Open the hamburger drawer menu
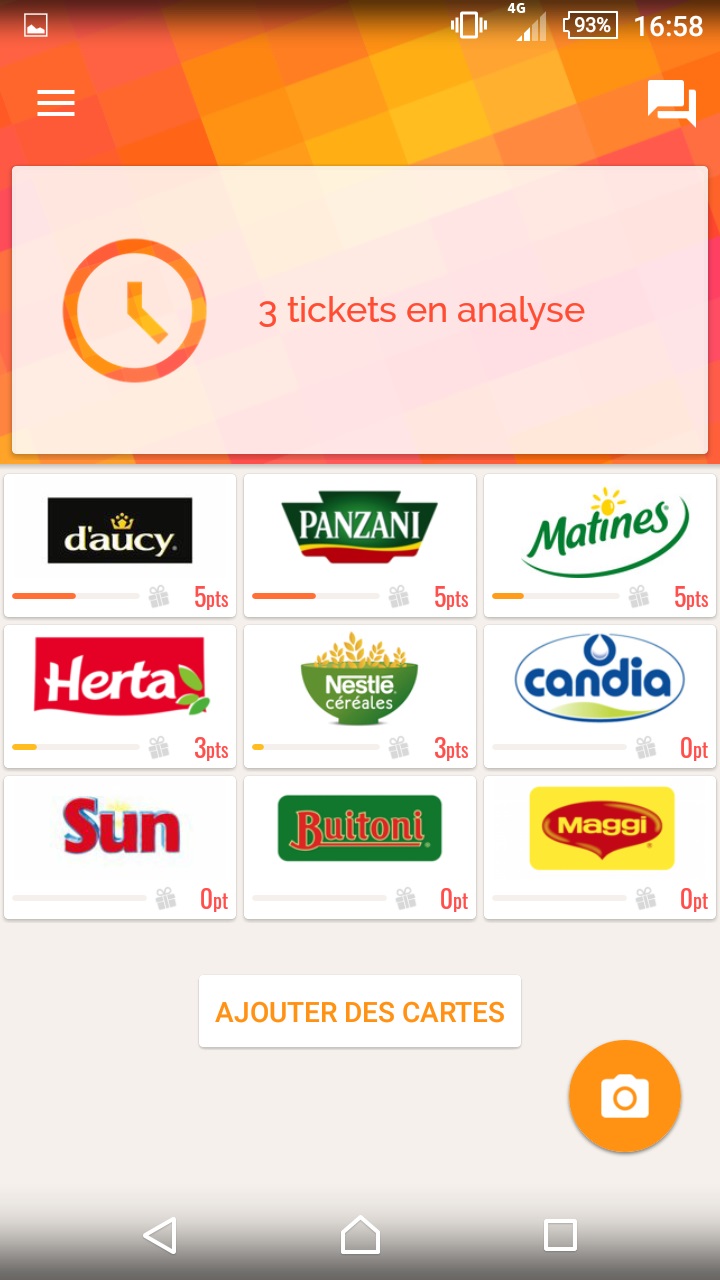Viewport: 720px width, 1280px height. (56, 103)
